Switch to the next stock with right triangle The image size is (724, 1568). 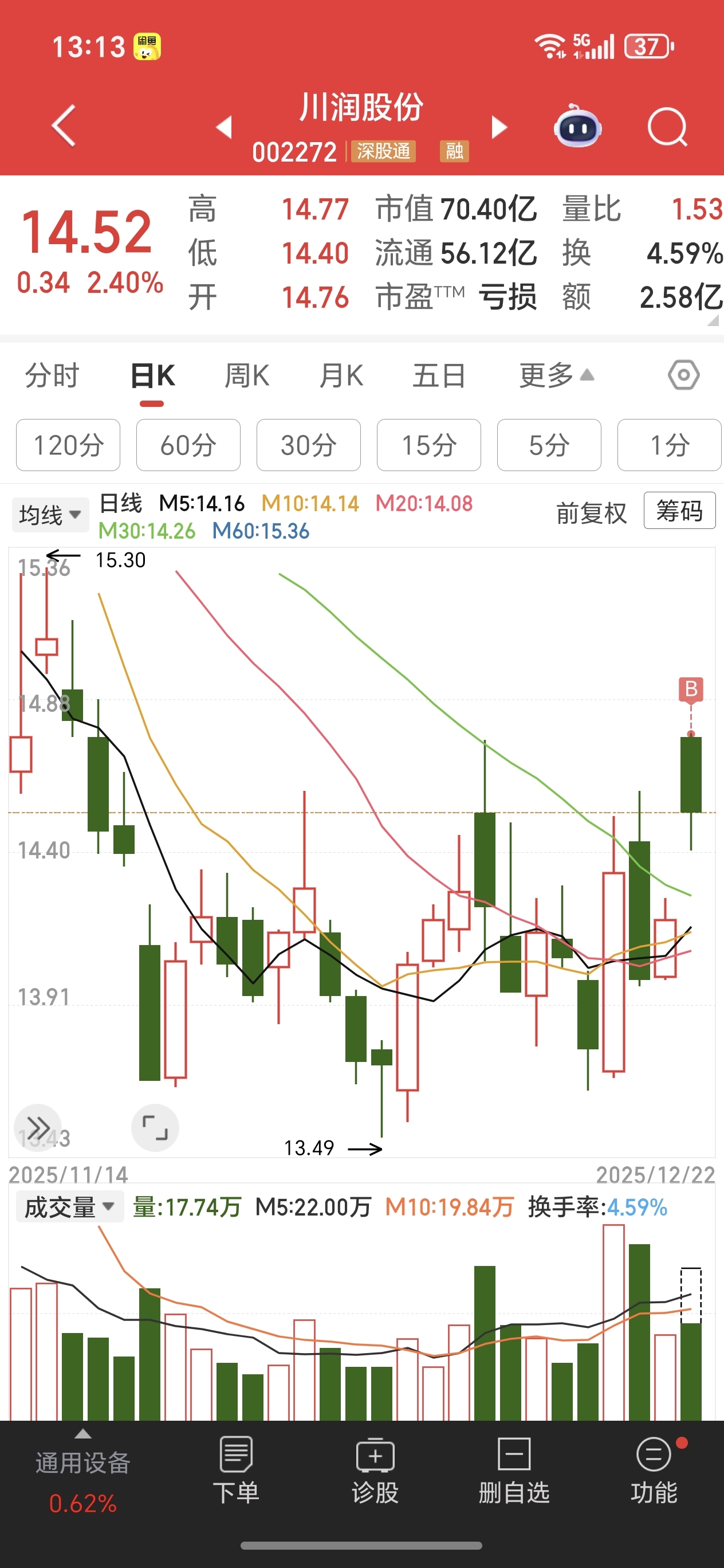tap(499, 127)
